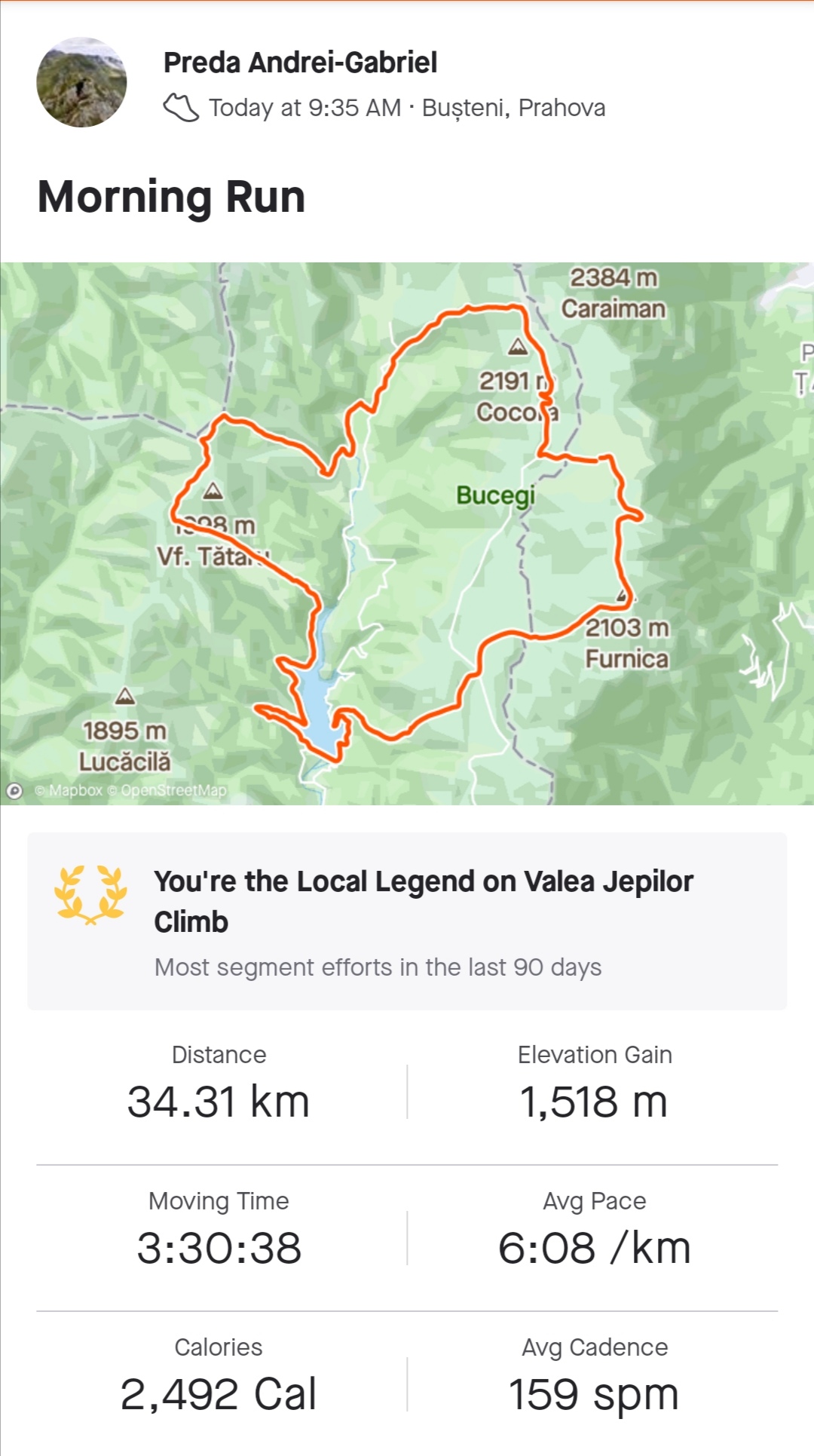814x1456 pixels.
Task: Open the Preda Andrei-Gabriel athlete name link
Action: [300, 63]
